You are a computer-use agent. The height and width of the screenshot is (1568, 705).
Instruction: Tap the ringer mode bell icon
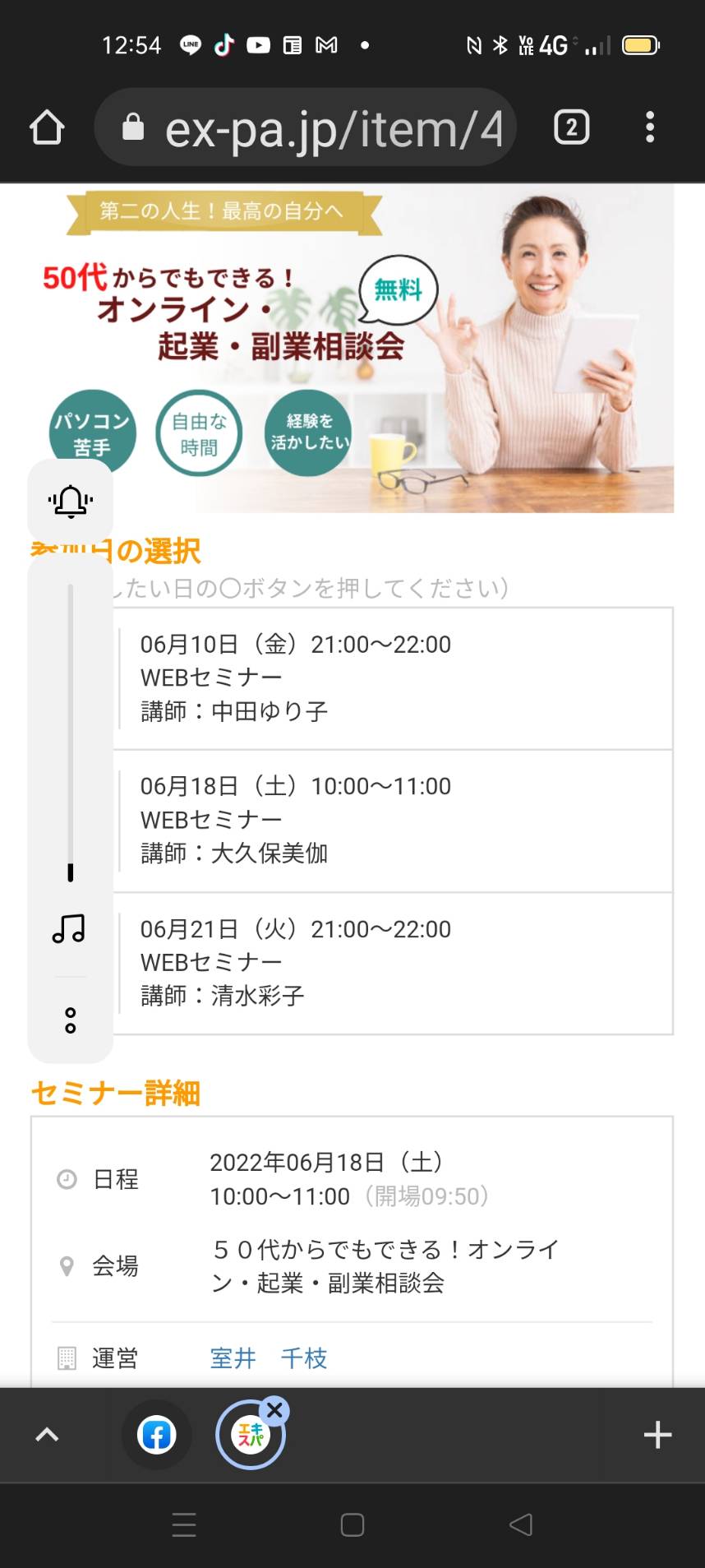71,500
